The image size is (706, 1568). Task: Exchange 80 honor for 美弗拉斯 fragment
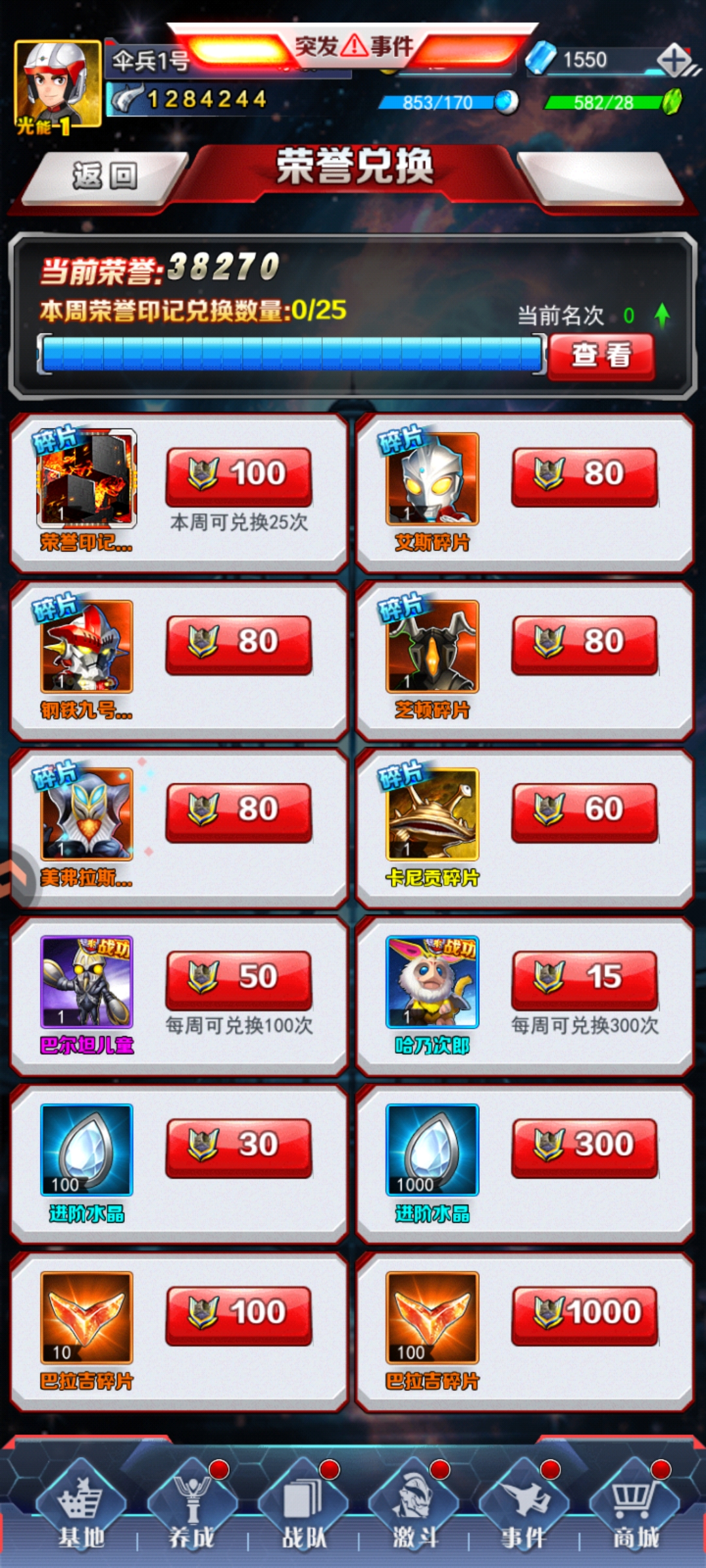pos(239,811)
